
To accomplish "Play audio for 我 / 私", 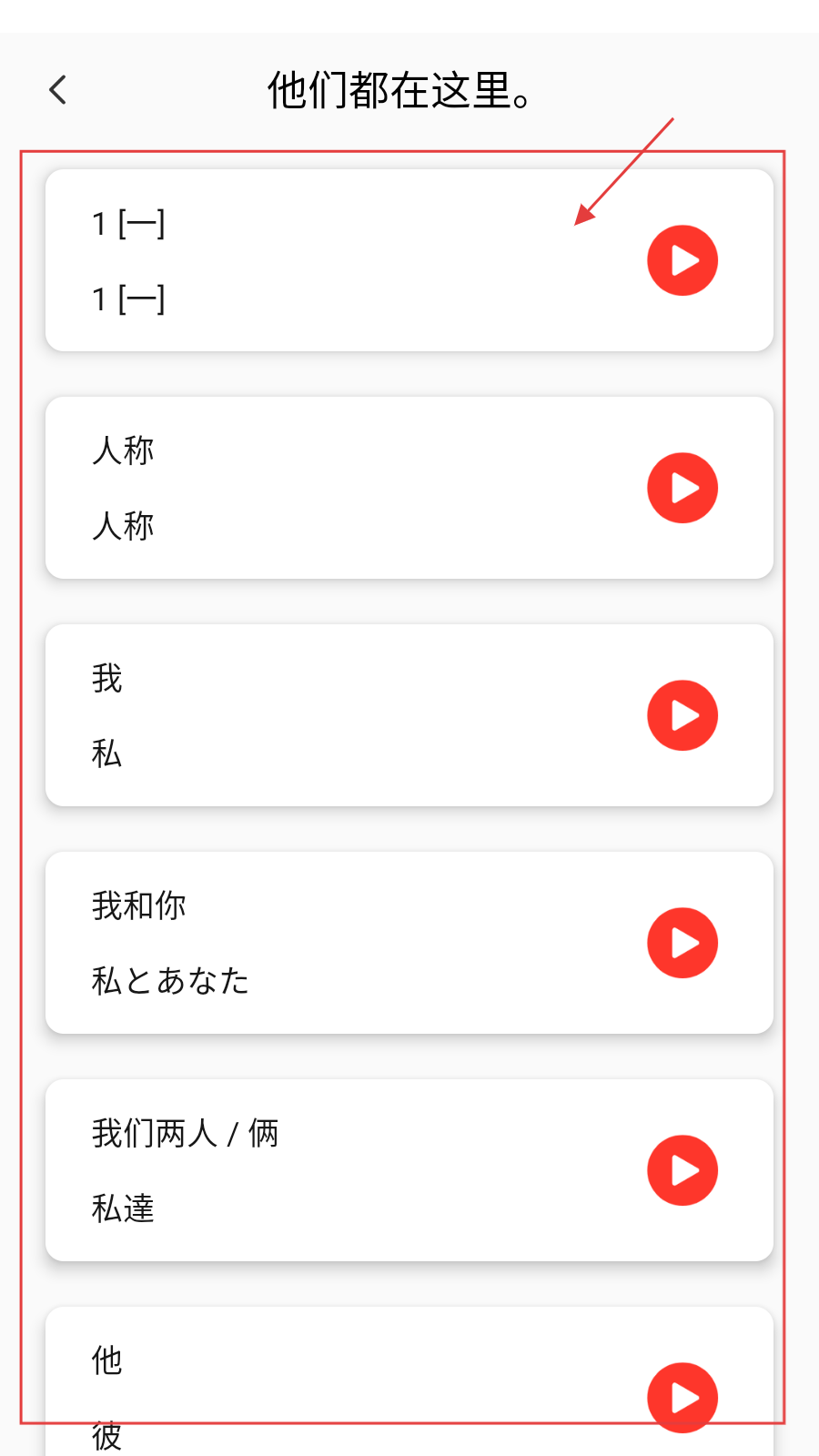I will coord(682,715).
